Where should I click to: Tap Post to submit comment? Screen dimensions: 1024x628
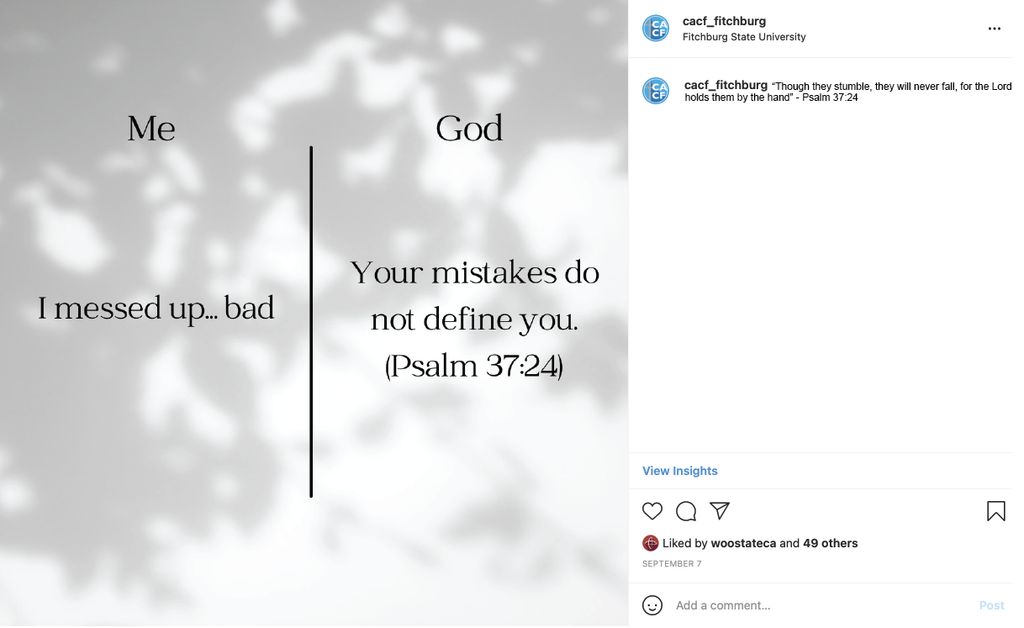[x=991, y=605]
